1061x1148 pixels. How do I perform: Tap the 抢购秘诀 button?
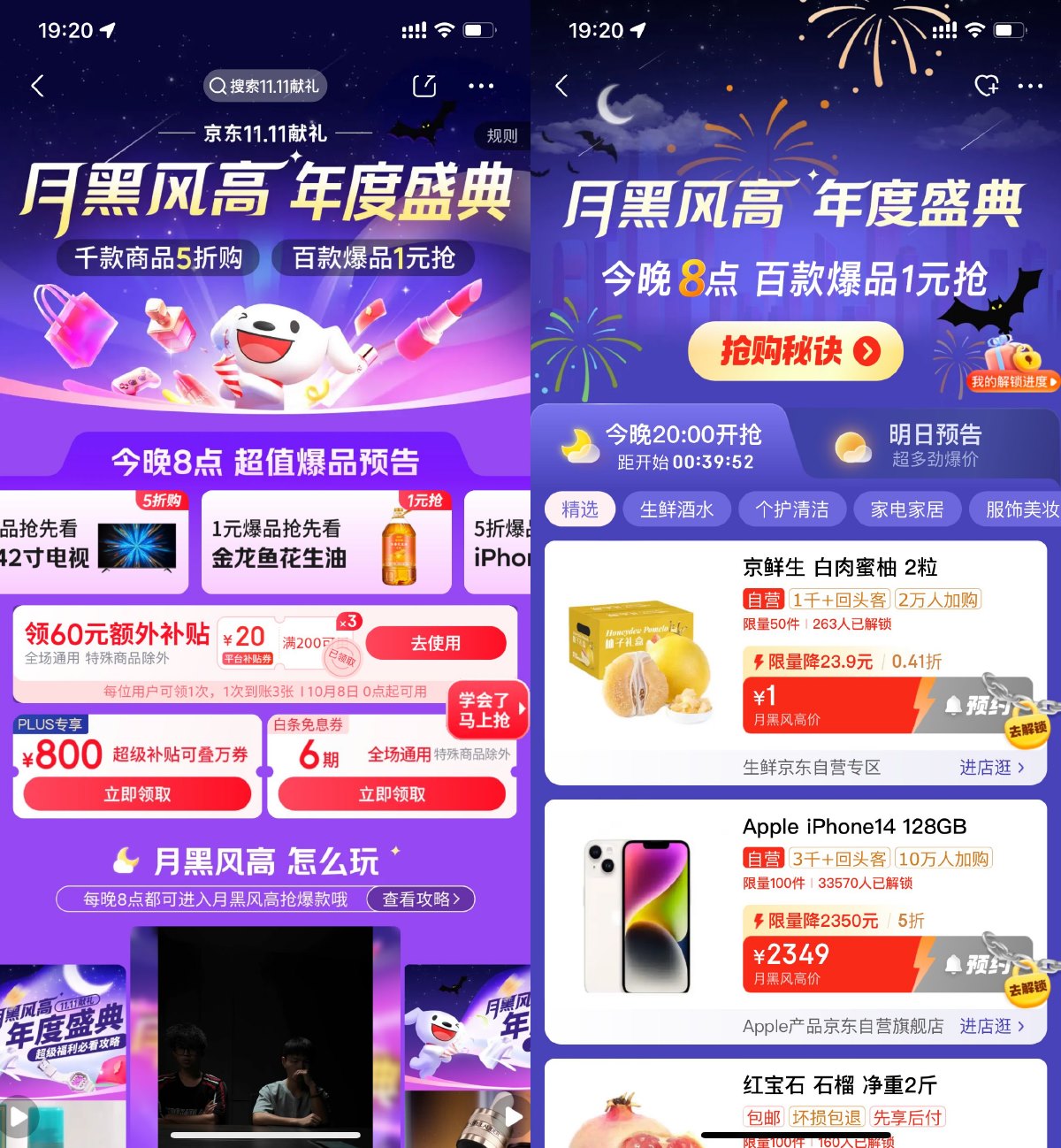point(796,351)
